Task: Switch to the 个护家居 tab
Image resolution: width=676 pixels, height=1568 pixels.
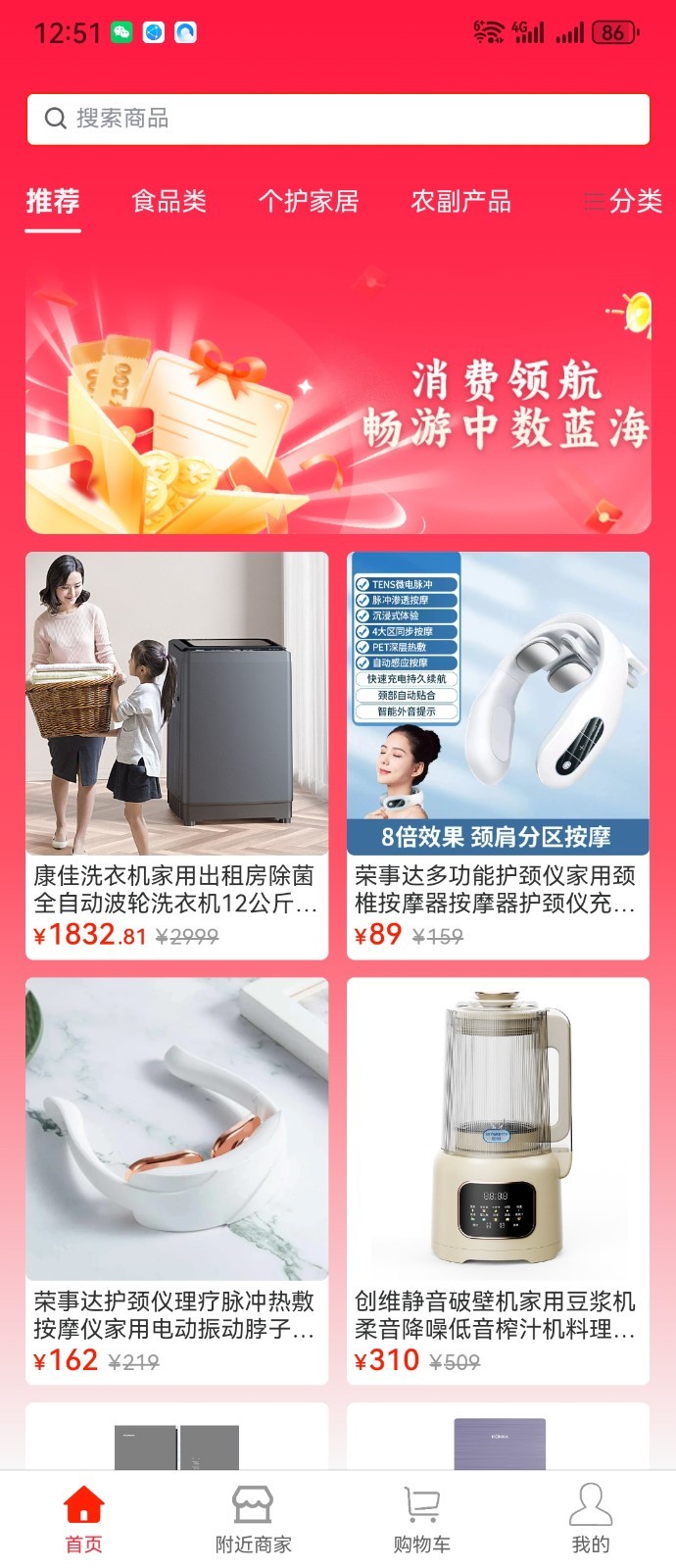Action: click(308, 202)
